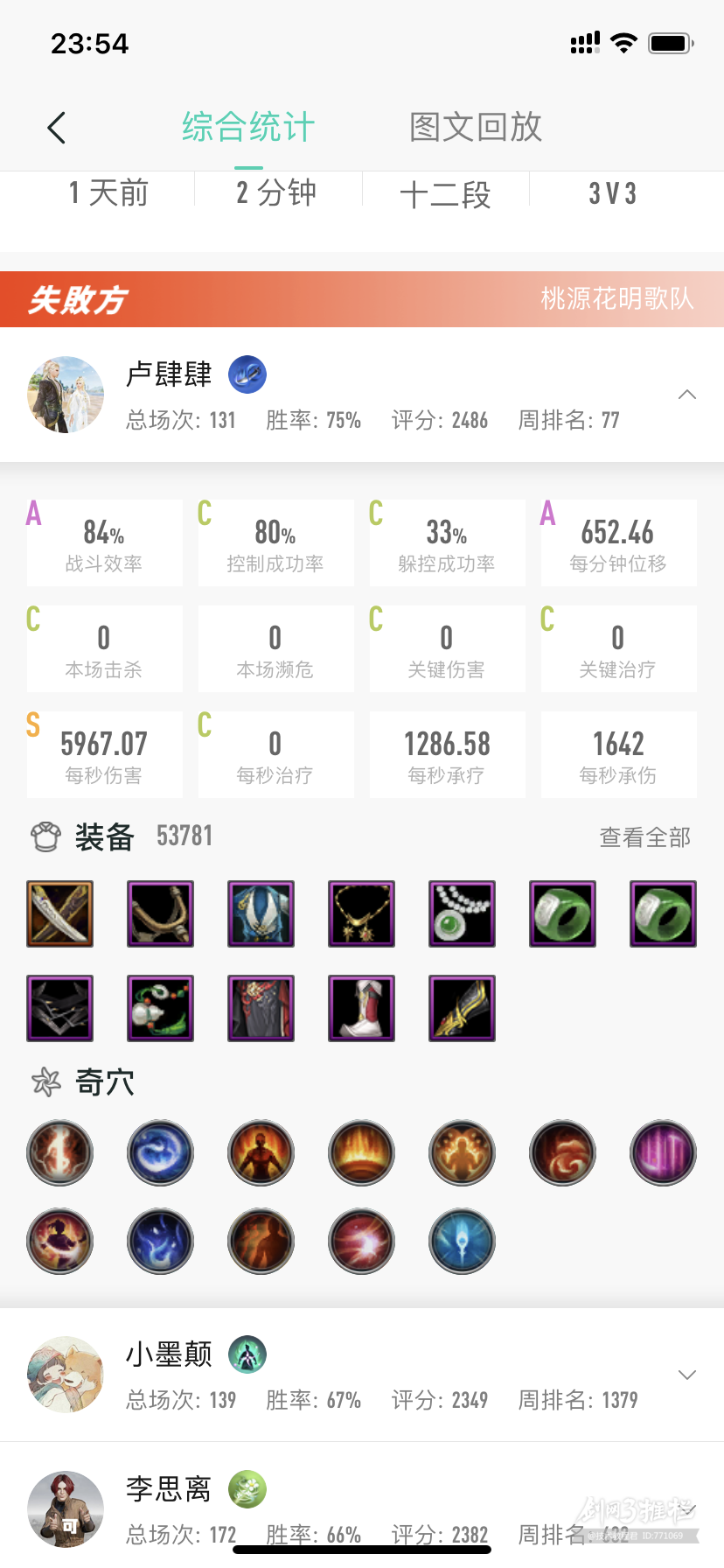Screen dimensions: 724x1568
Task: View the pearl necklace with jade pendant
Action: [462, 913]
